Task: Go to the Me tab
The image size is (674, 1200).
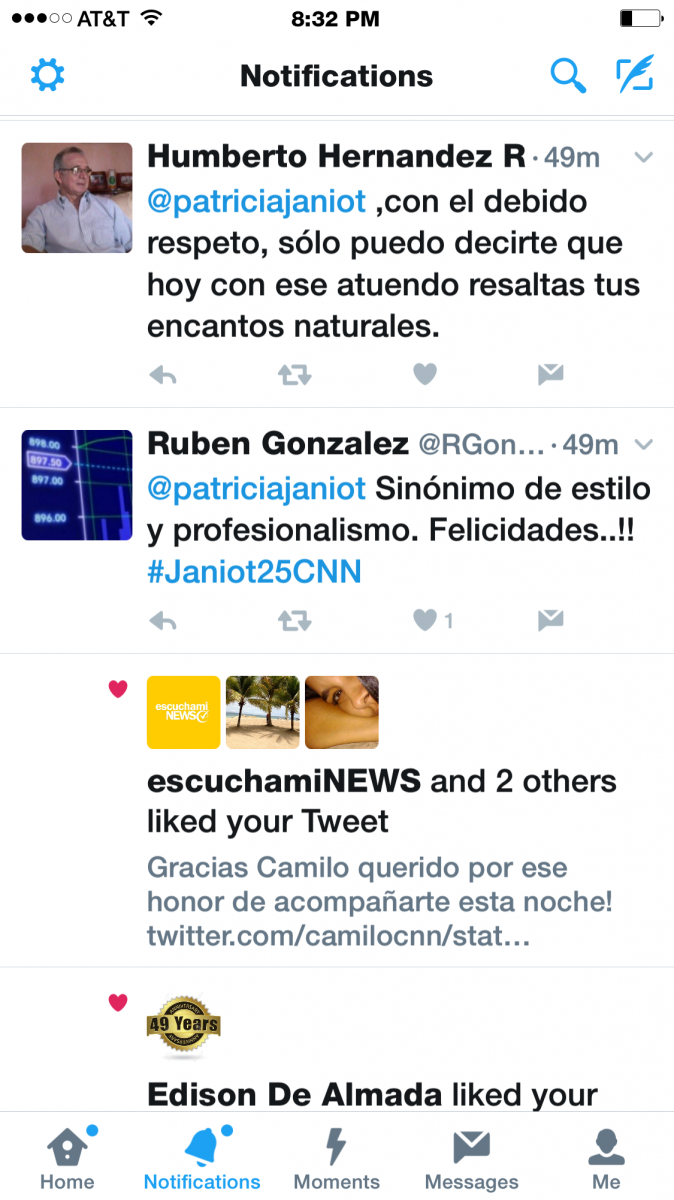Action: [606, 1158]
